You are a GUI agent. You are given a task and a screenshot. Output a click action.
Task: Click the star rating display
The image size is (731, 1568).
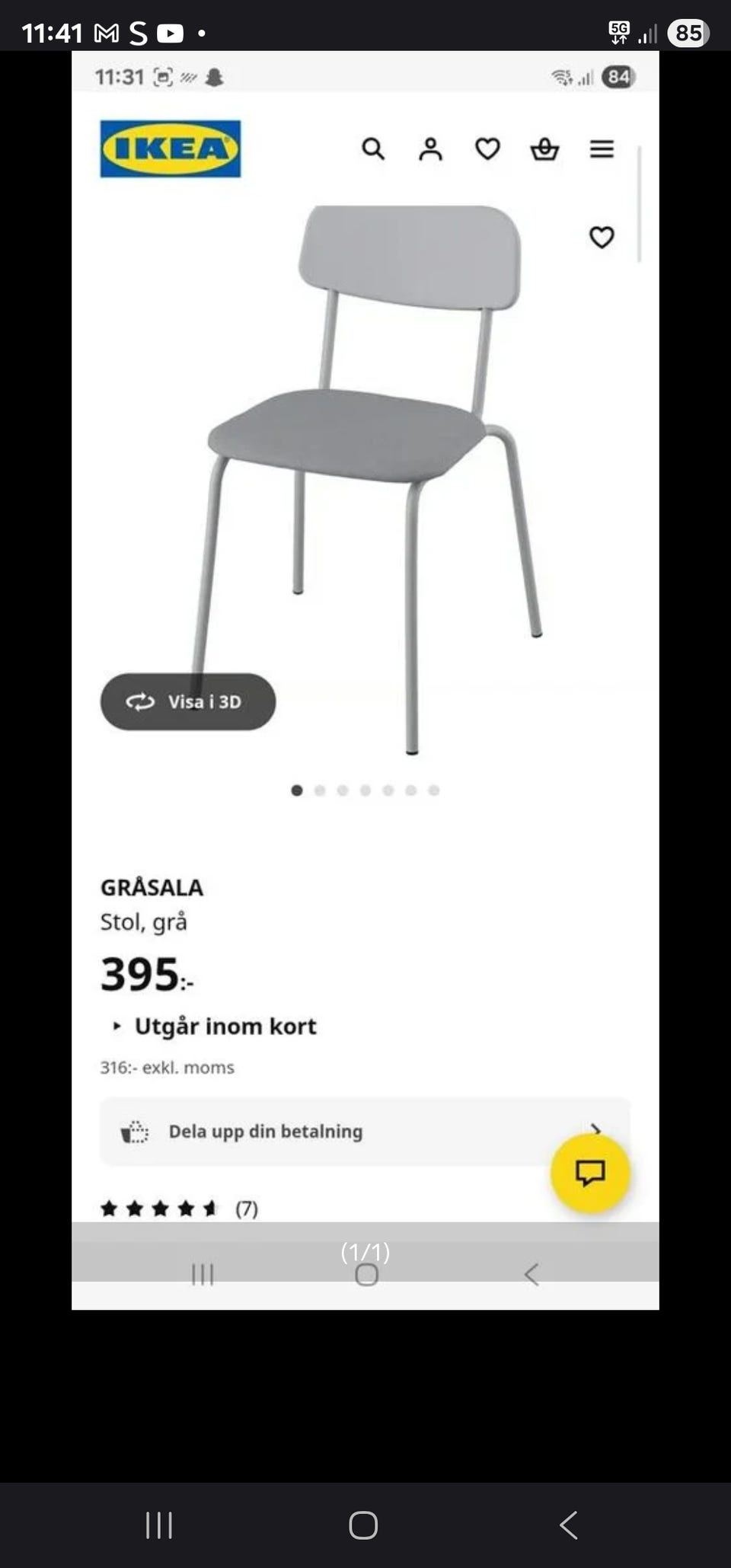pyautogui.click(x=160, y=1208)
